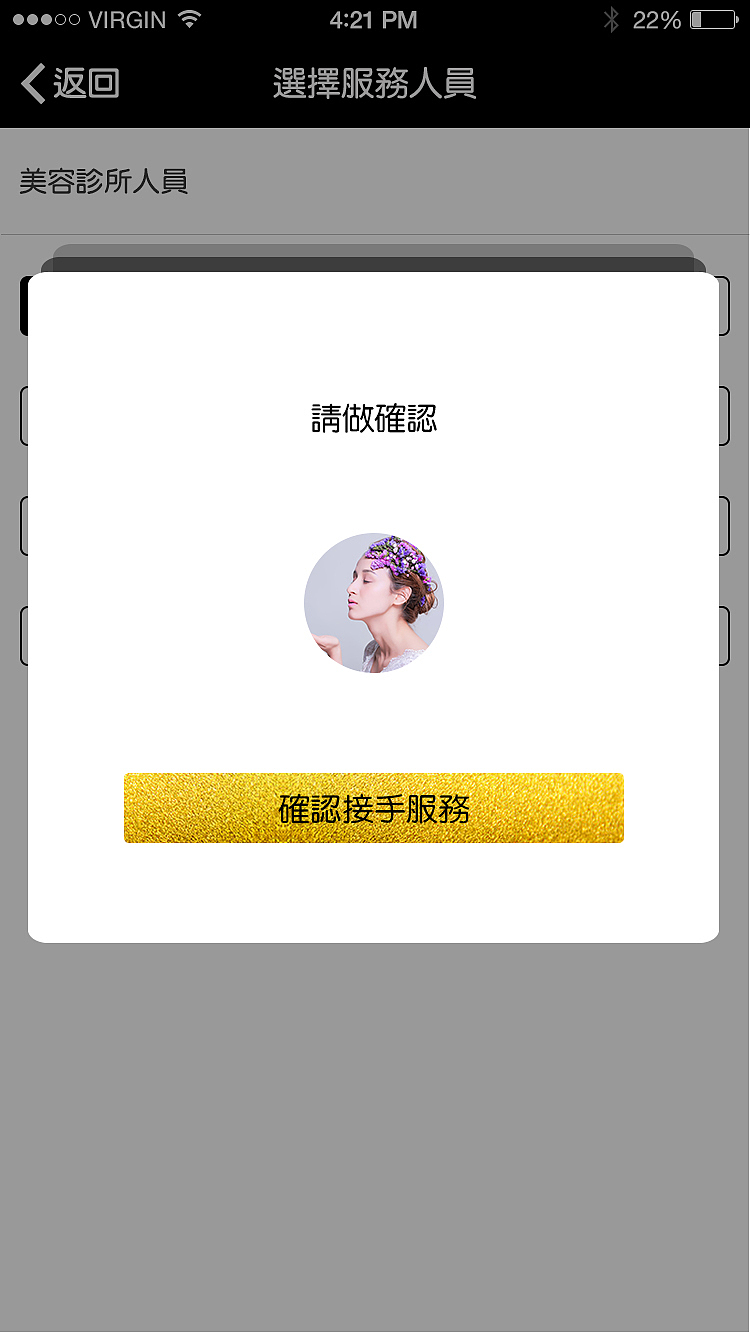Viewport: 750px width, 1334px height.
Task: Tap the 請做確認 dialog heading
Action: point(374,418)
